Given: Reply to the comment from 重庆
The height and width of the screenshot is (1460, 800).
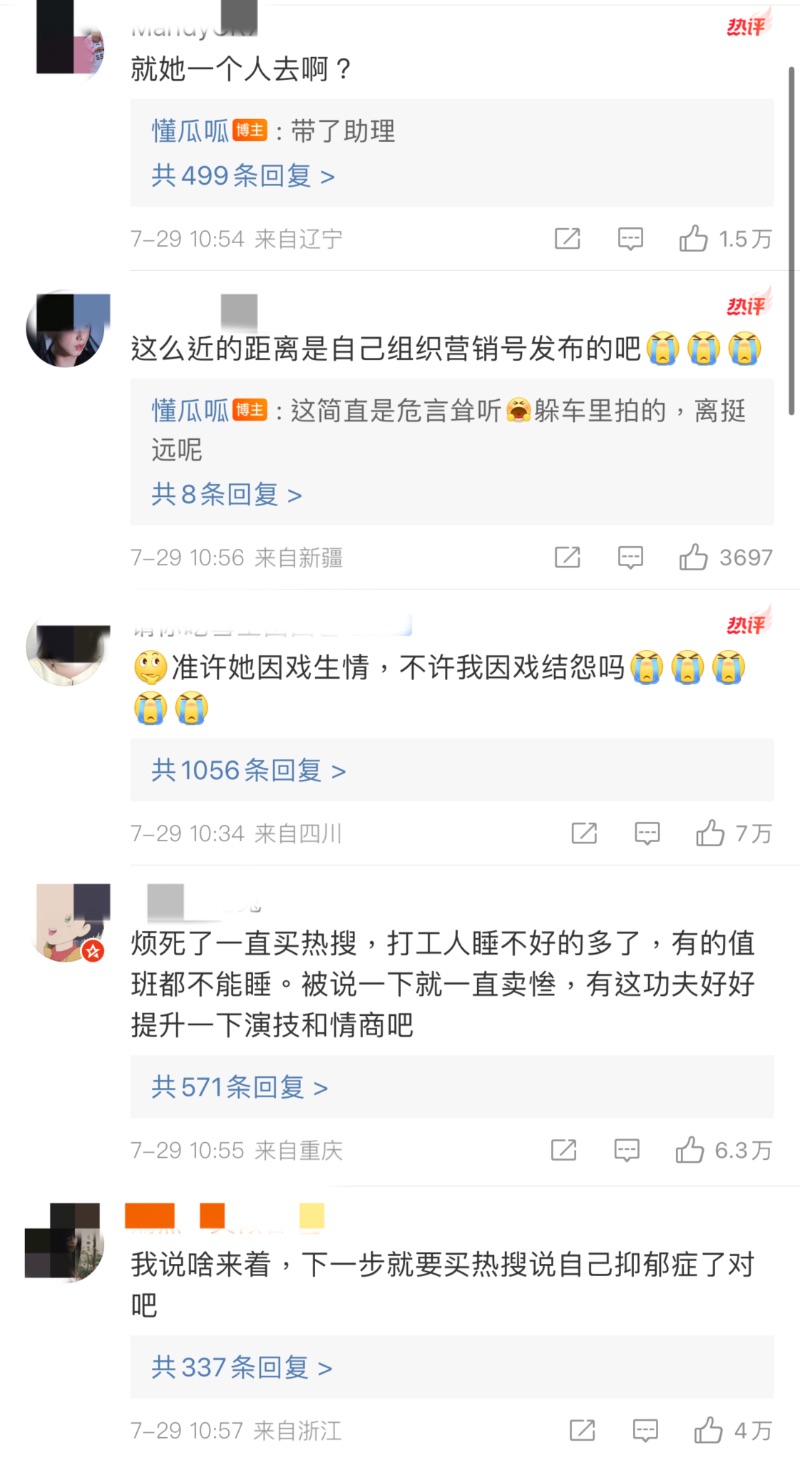Looking at the screenshot, I should [627, 1150].
